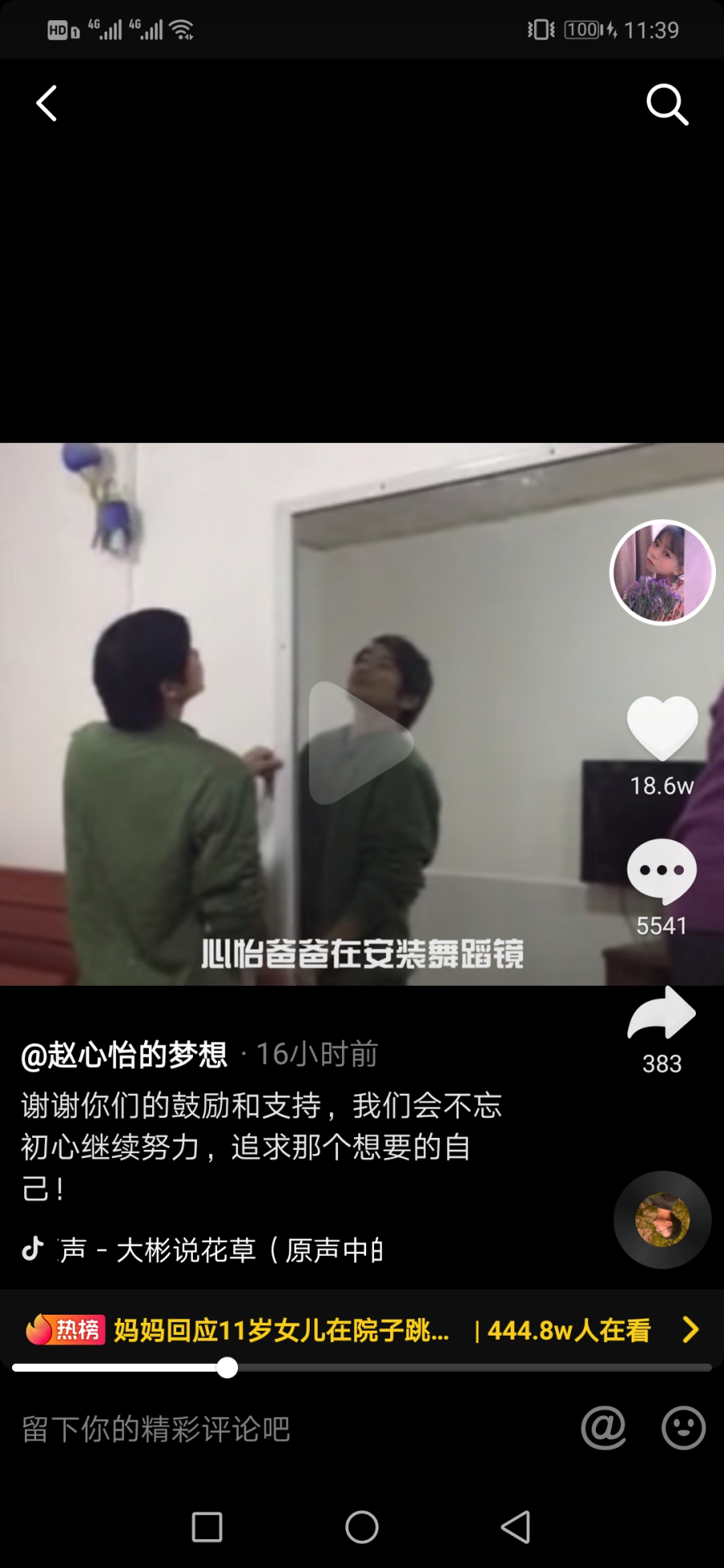Open the sound track 大彬说花草
This screenshot has height=1568, width=724.
(221, 1250)
